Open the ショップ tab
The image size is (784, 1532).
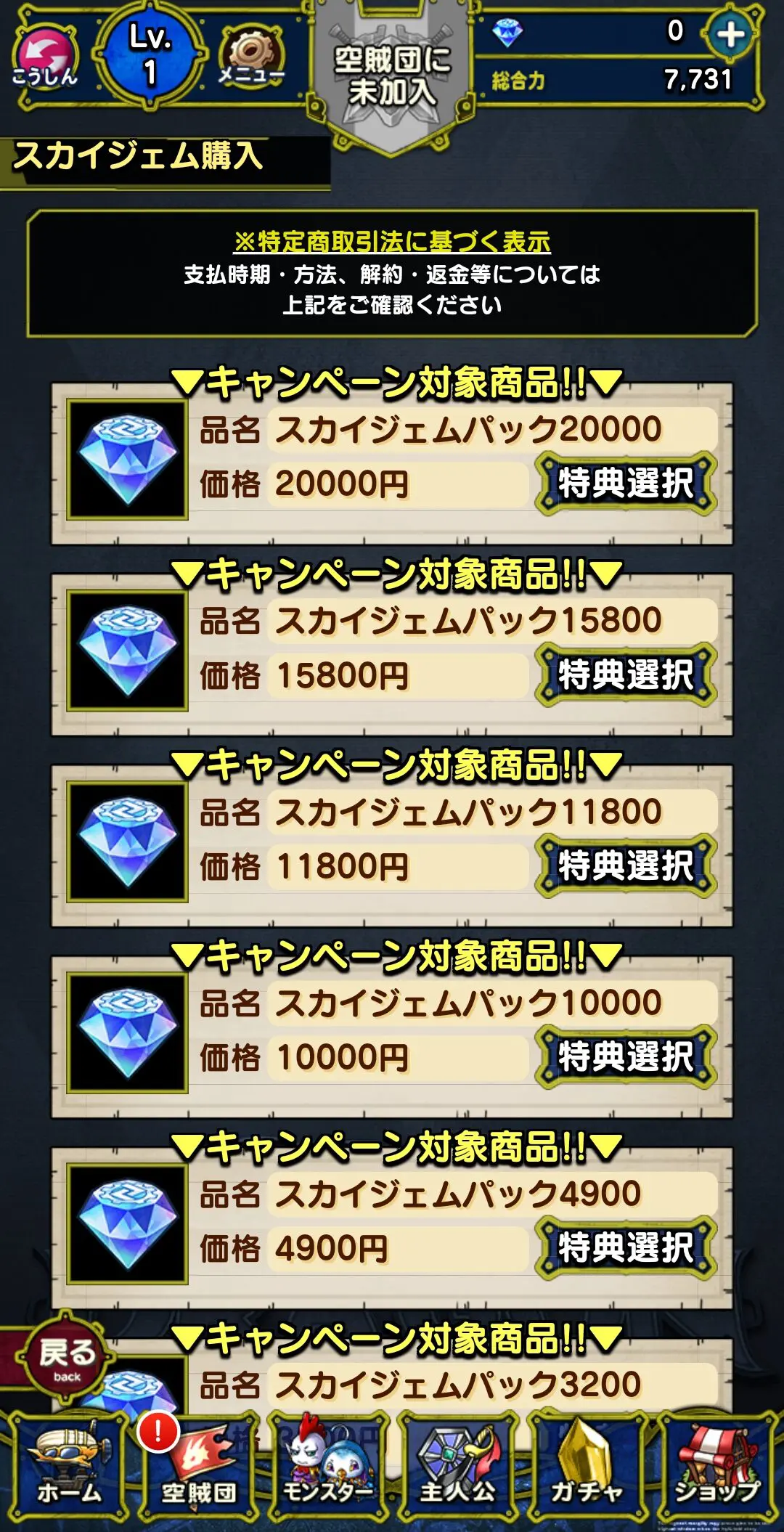point(717,1469)
